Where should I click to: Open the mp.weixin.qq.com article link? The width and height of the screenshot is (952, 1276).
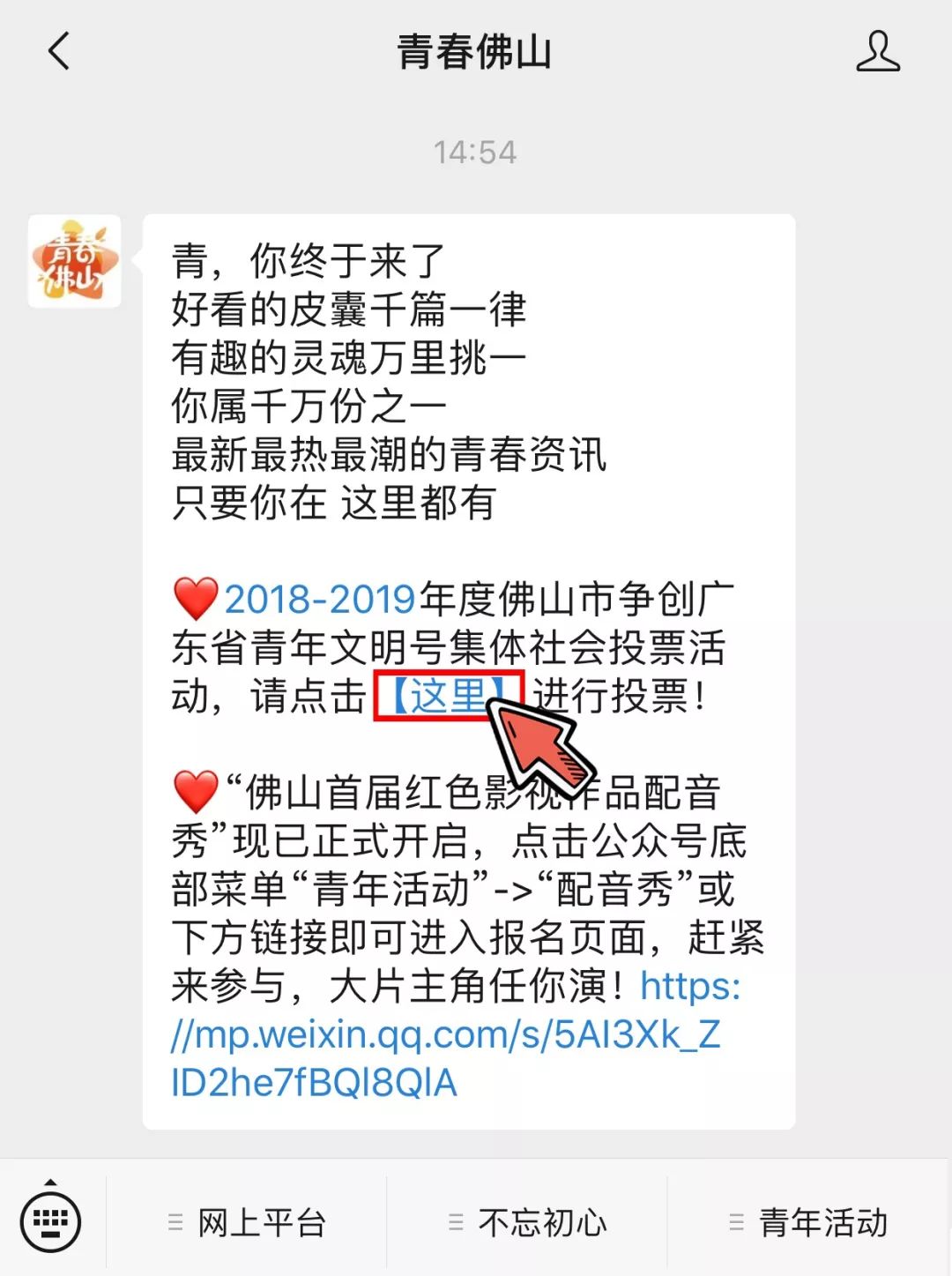point(445,1035)
